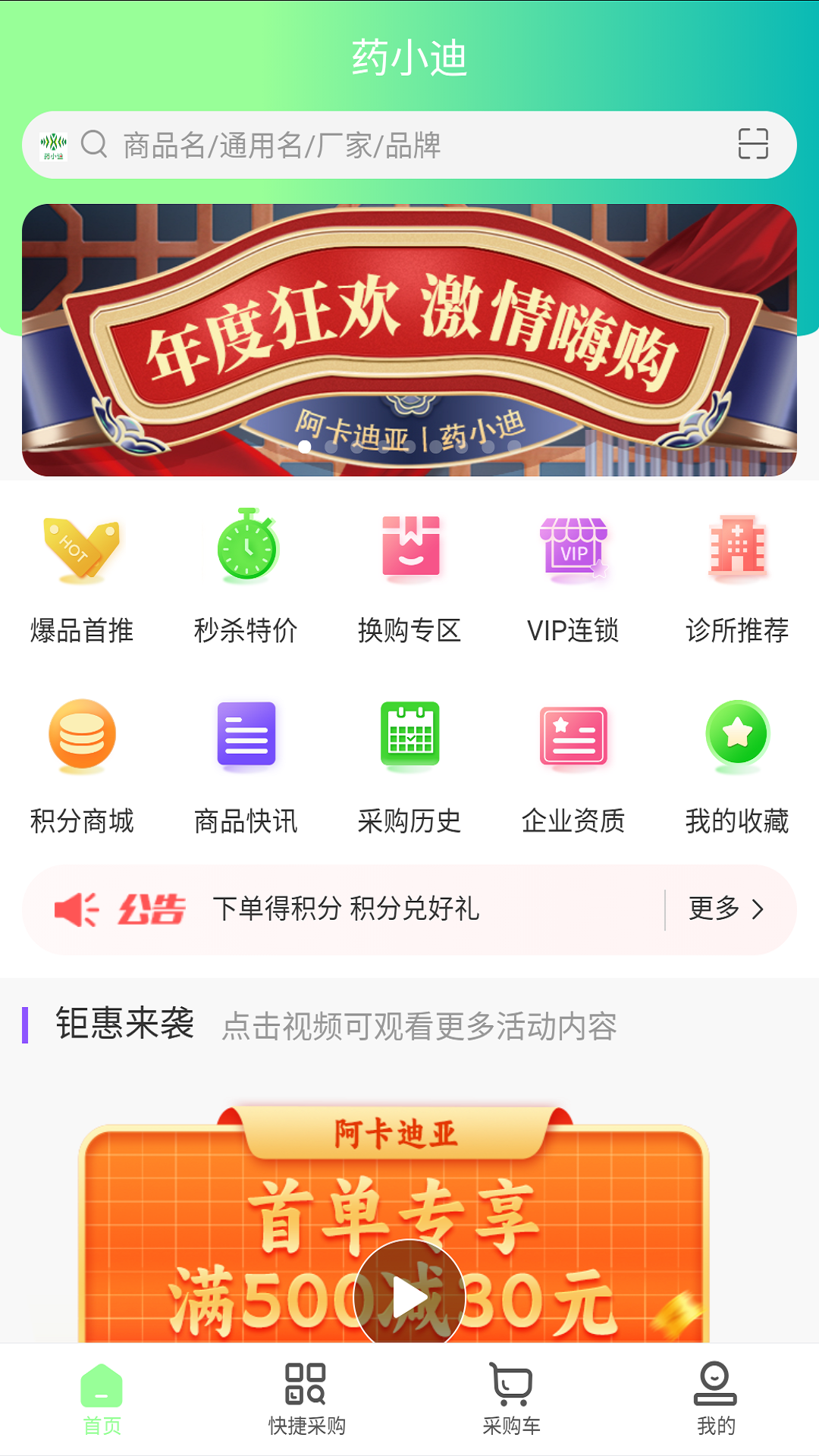Play the 首单专享 promo video
This screenshot has height=1456, width=819.
[409, 1295]
